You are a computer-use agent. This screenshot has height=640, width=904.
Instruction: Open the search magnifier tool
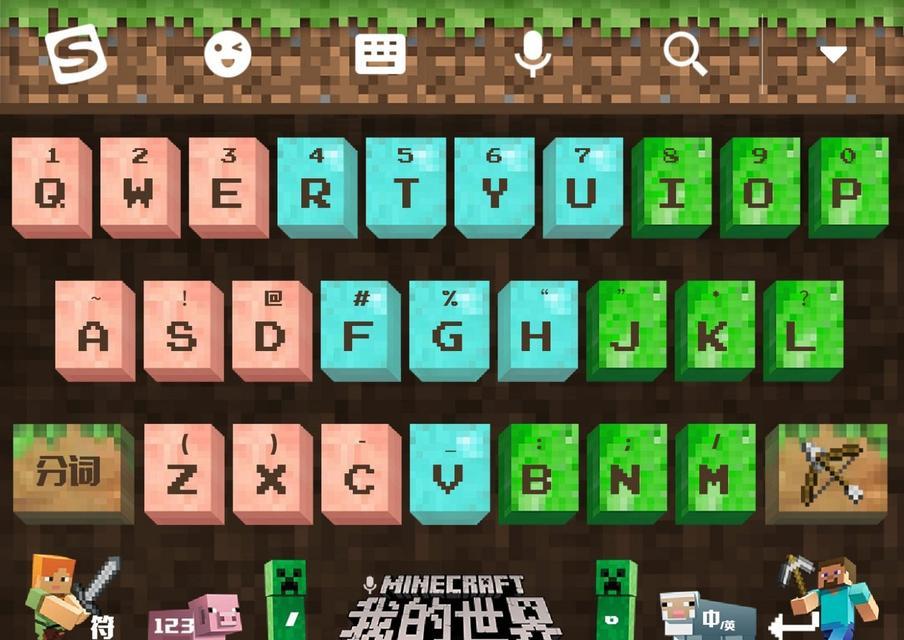point(685,53)
